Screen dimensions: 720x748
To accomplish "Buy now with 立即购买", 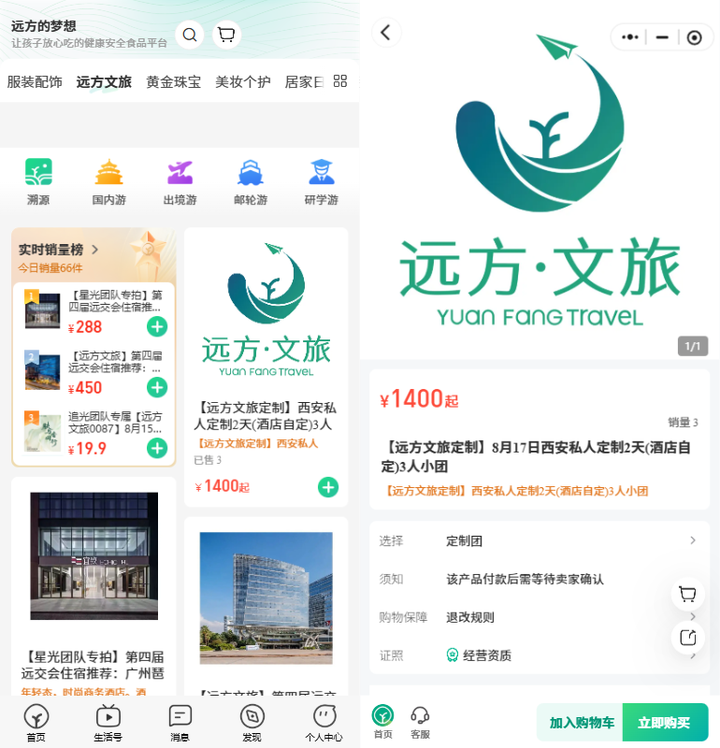I will tap(664, 722).
